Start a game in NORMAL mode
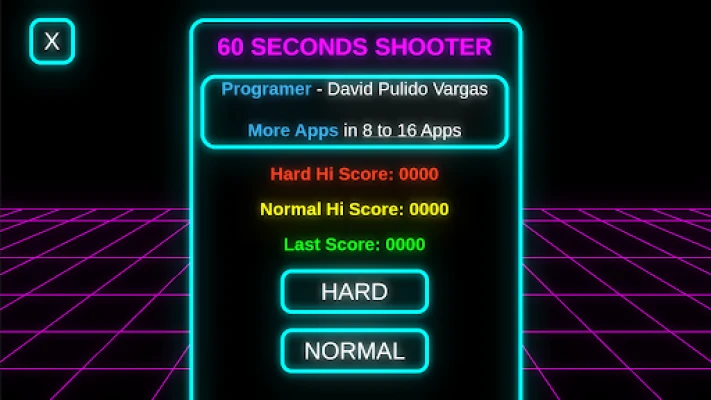711x400 pixels. (354, 351)
